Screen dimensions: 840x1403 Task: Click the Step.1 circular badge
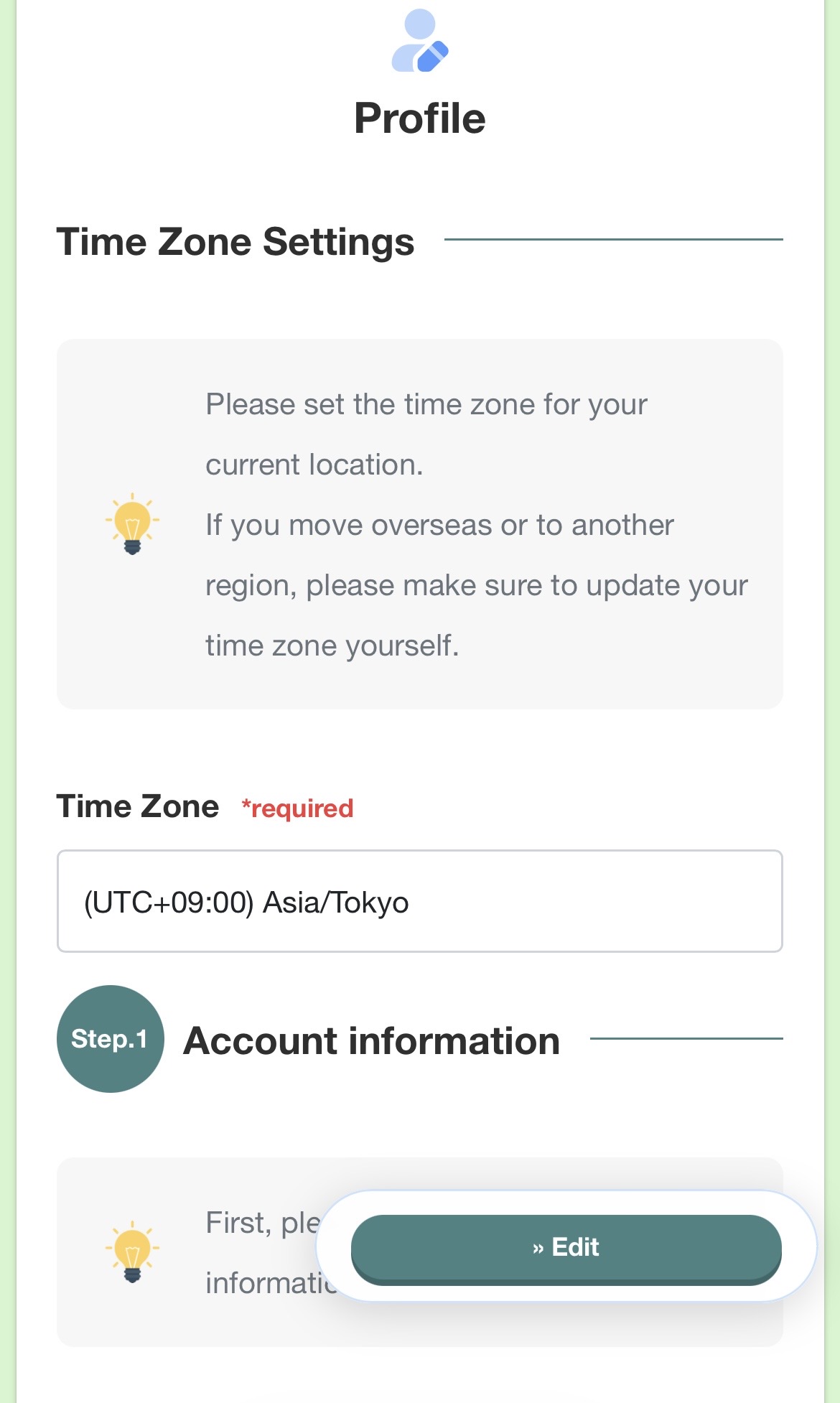pos(110,1039)
